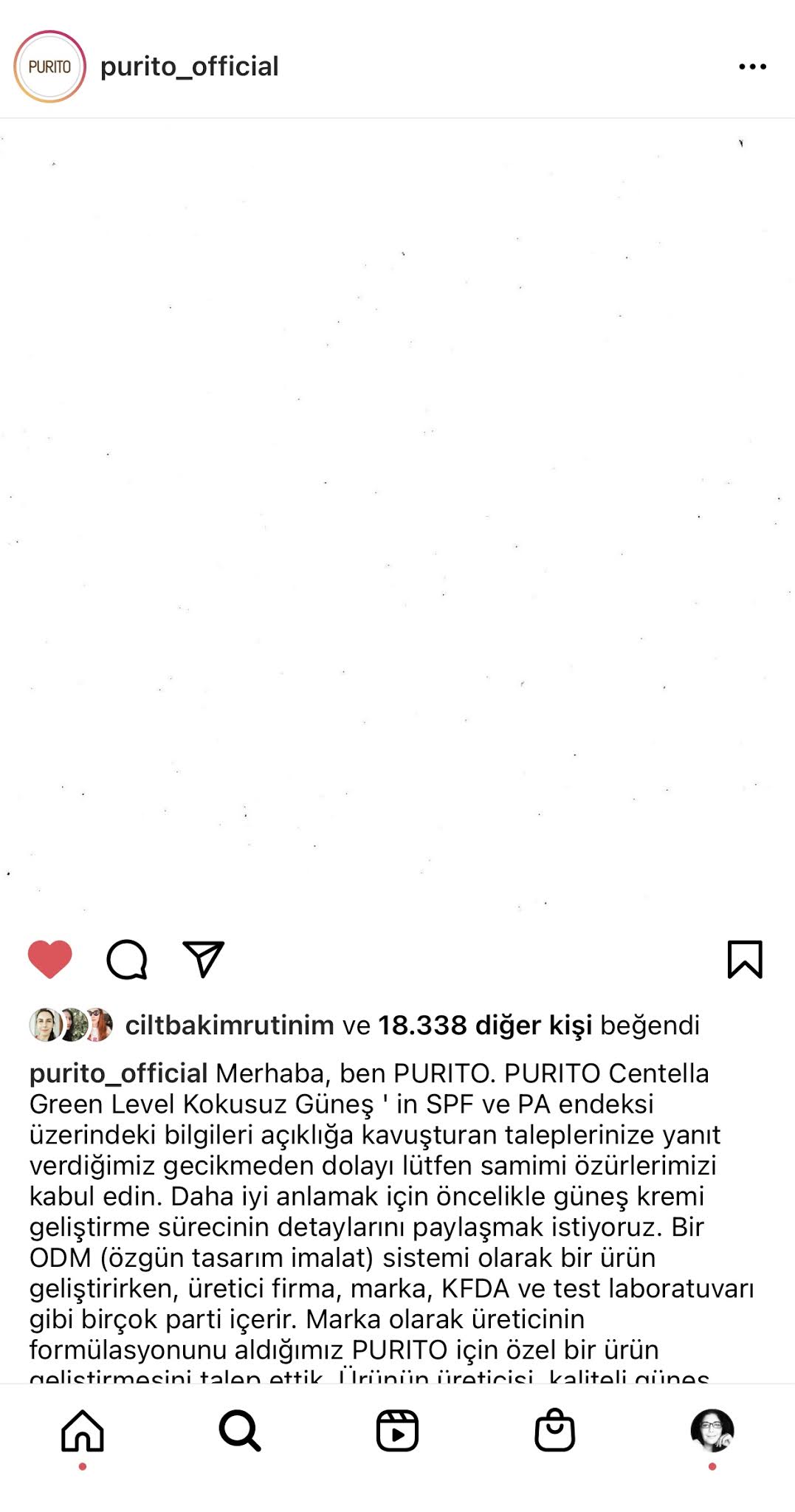Go to my profile tab
Viewport: 795px width, 1512px height.
pos(712,1431)
